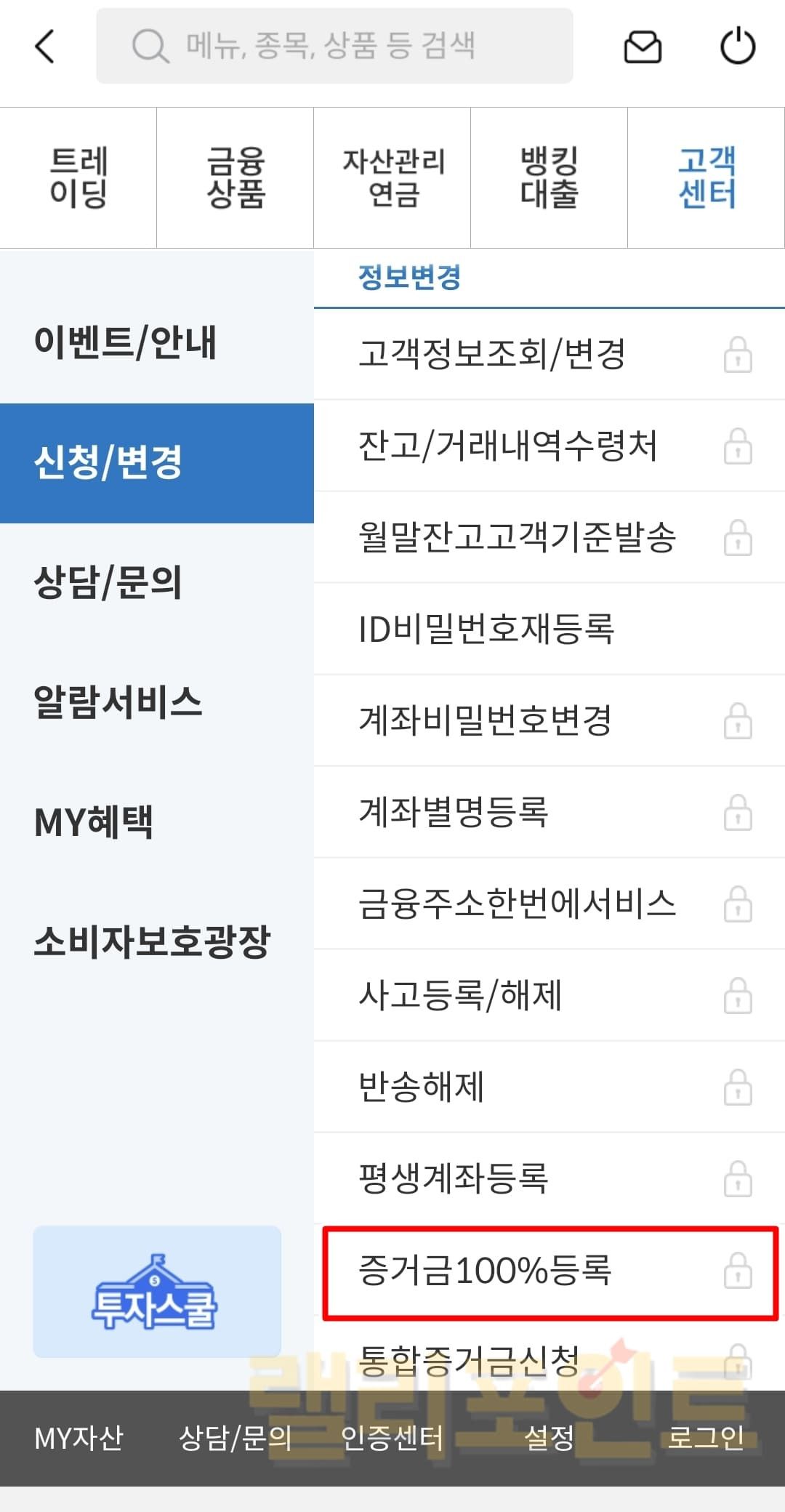Tap the 투자스쿨 banner

(x=156, y=1291)
